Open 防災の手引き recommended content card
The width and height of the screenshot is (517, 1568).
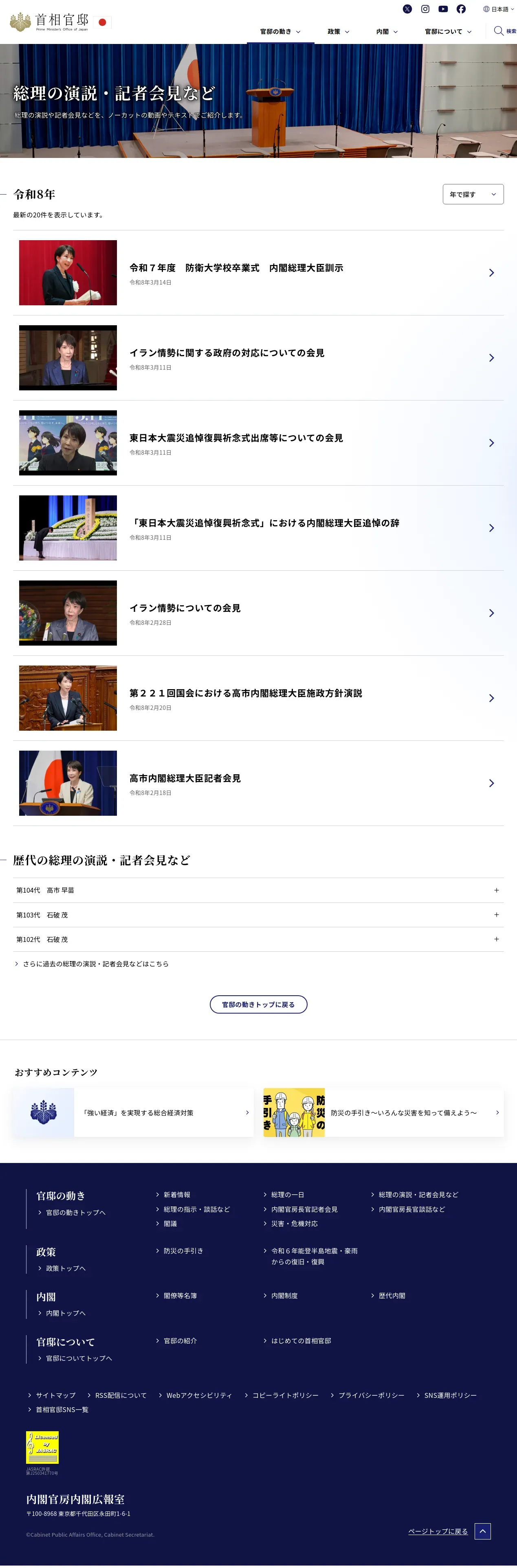click(x=383, y=1112)
